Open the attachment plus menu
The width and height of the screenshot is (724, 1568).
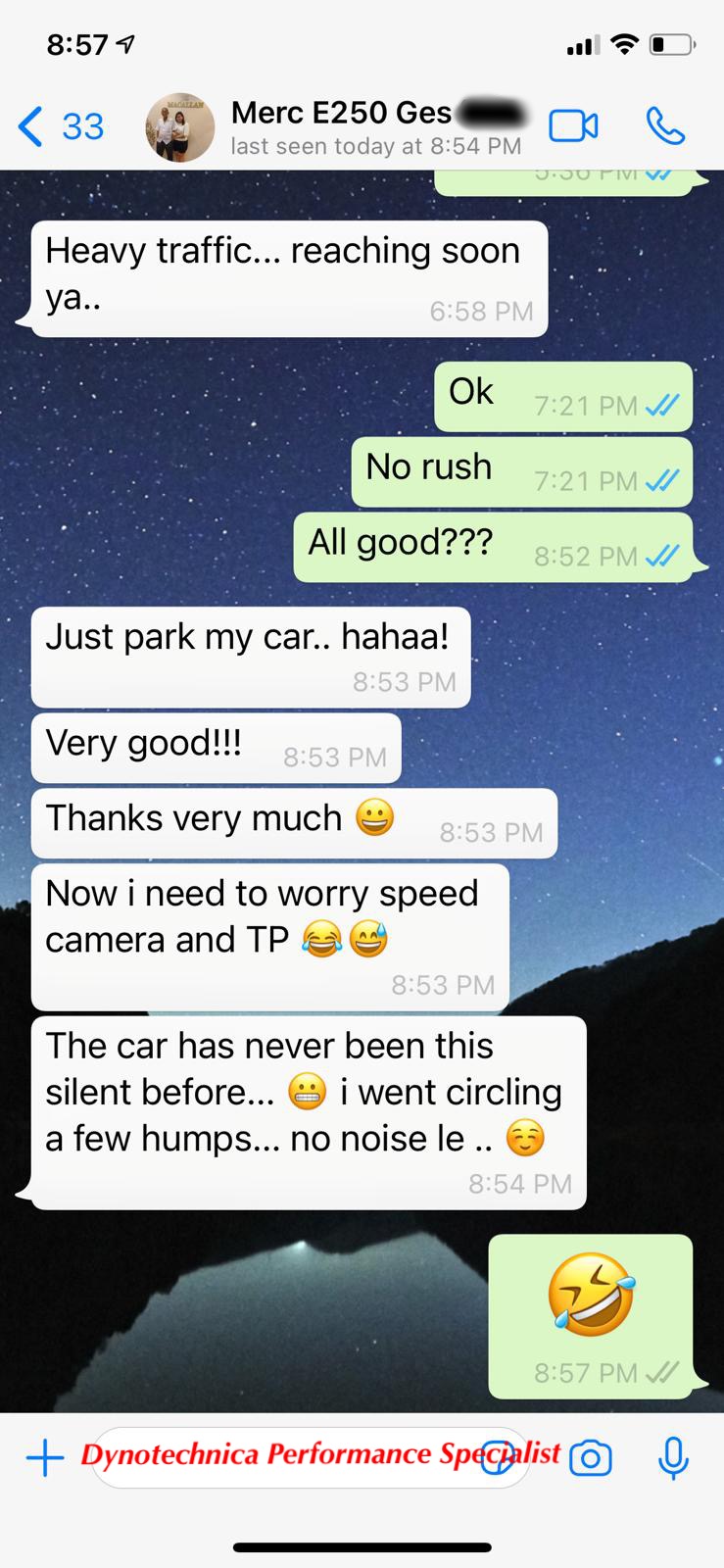[45, 1458]
